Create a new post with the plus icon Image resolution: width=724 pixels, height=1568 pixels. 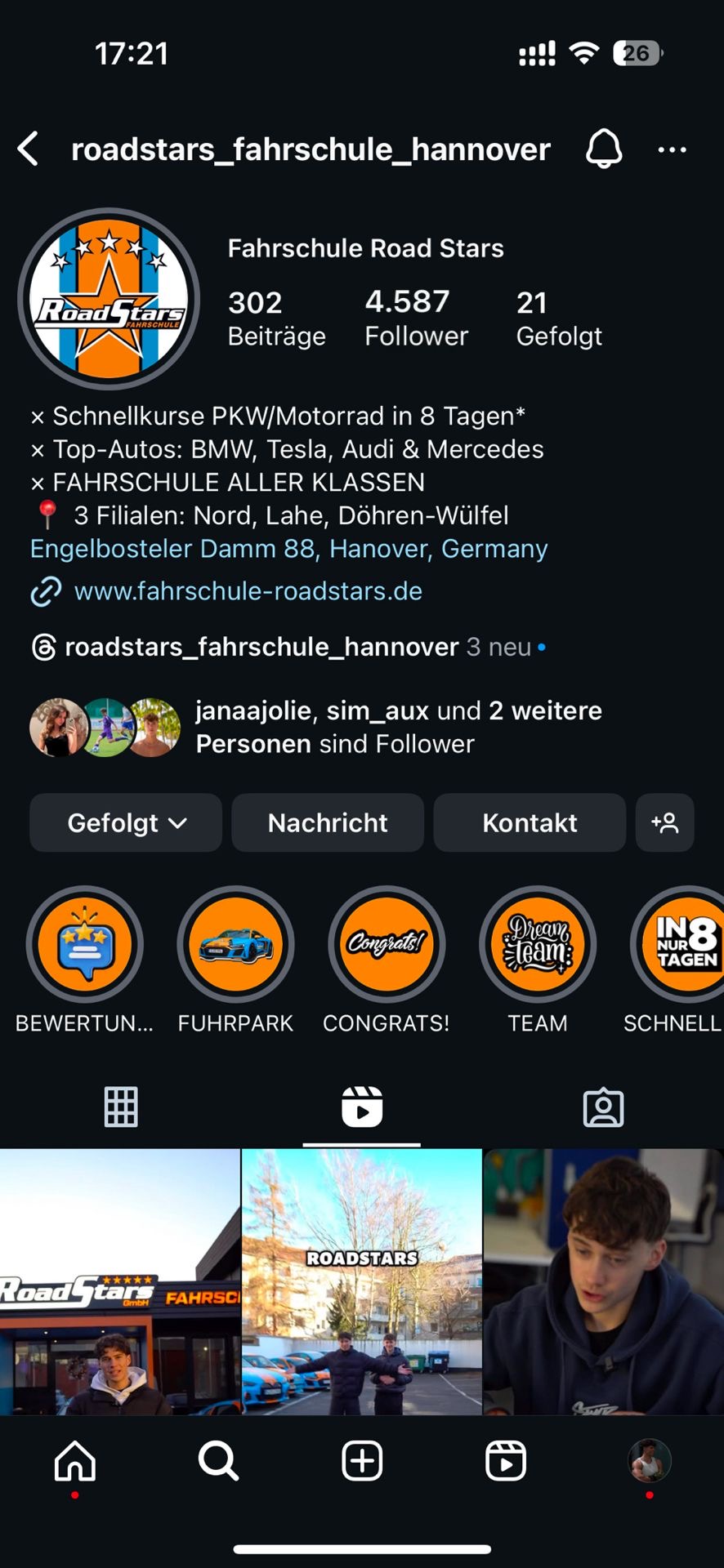point(362,1461)
